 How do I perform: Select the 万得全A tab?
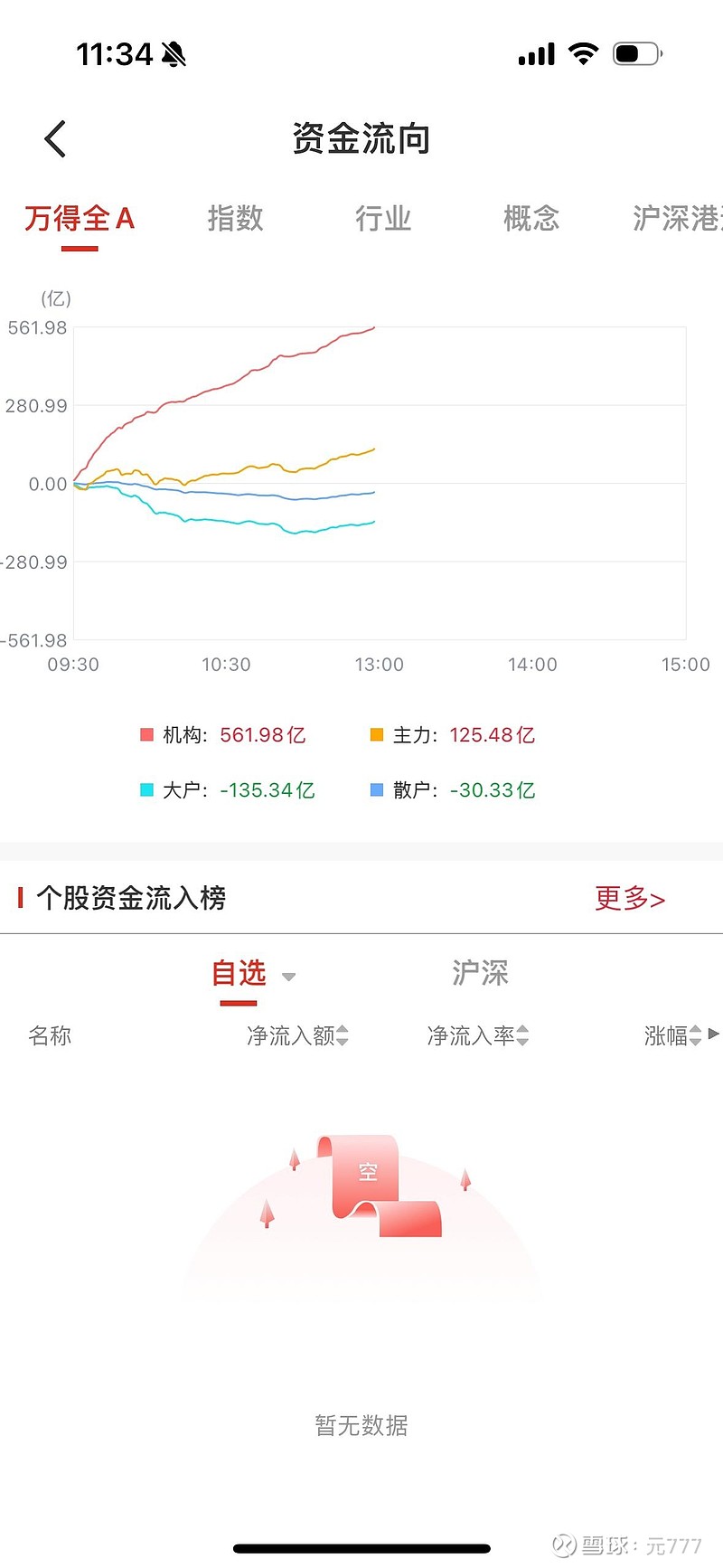pyautogui.click(x=80, y=218)
